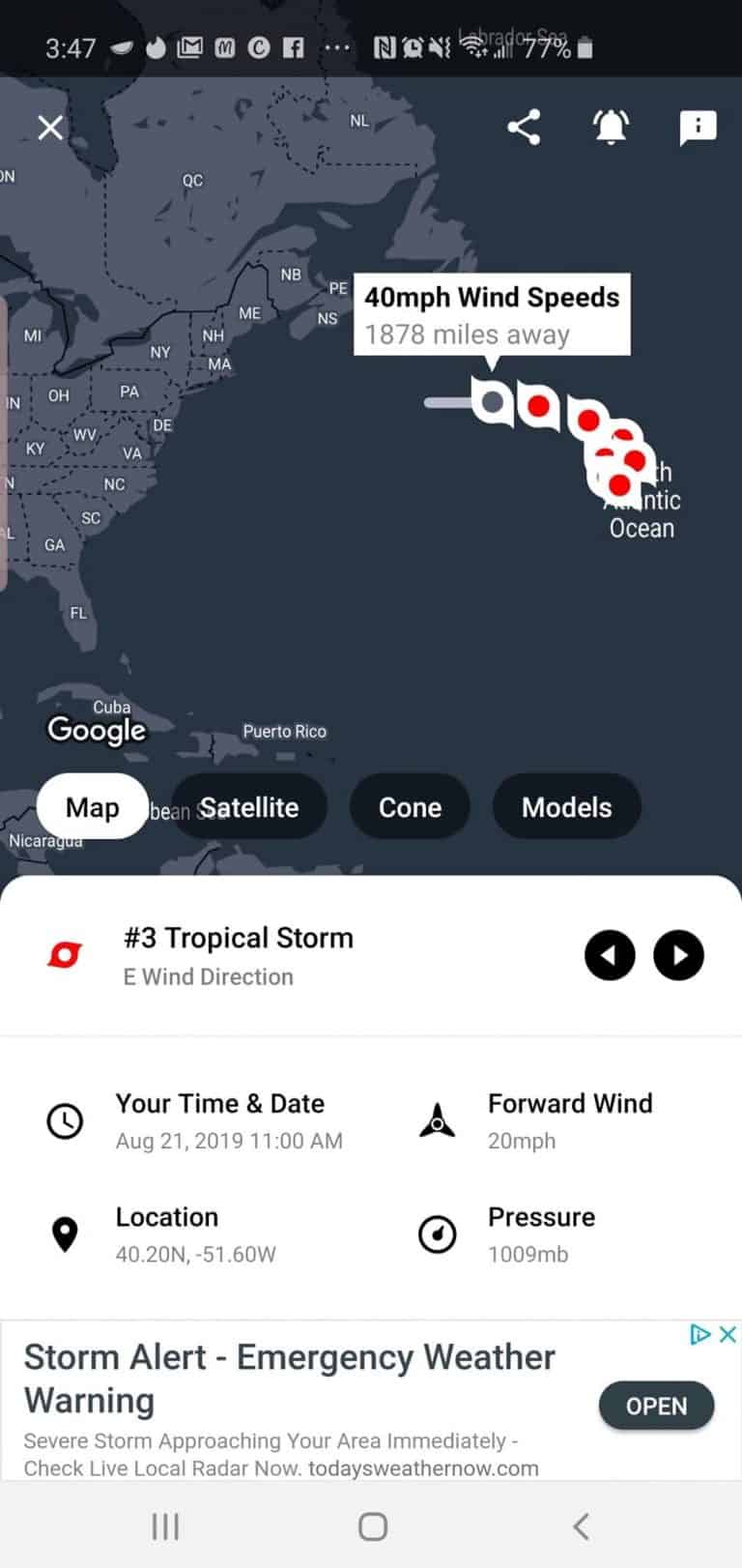Select the Map view tab
Viewport: 742px width, 1568px height.
(92, 806)
